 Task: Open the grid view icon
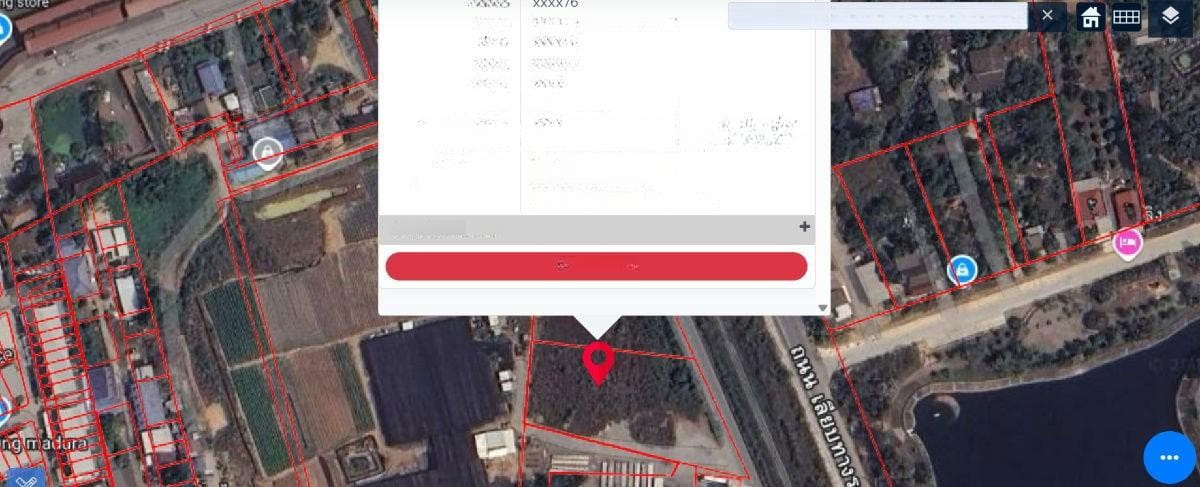point(1127,17)
